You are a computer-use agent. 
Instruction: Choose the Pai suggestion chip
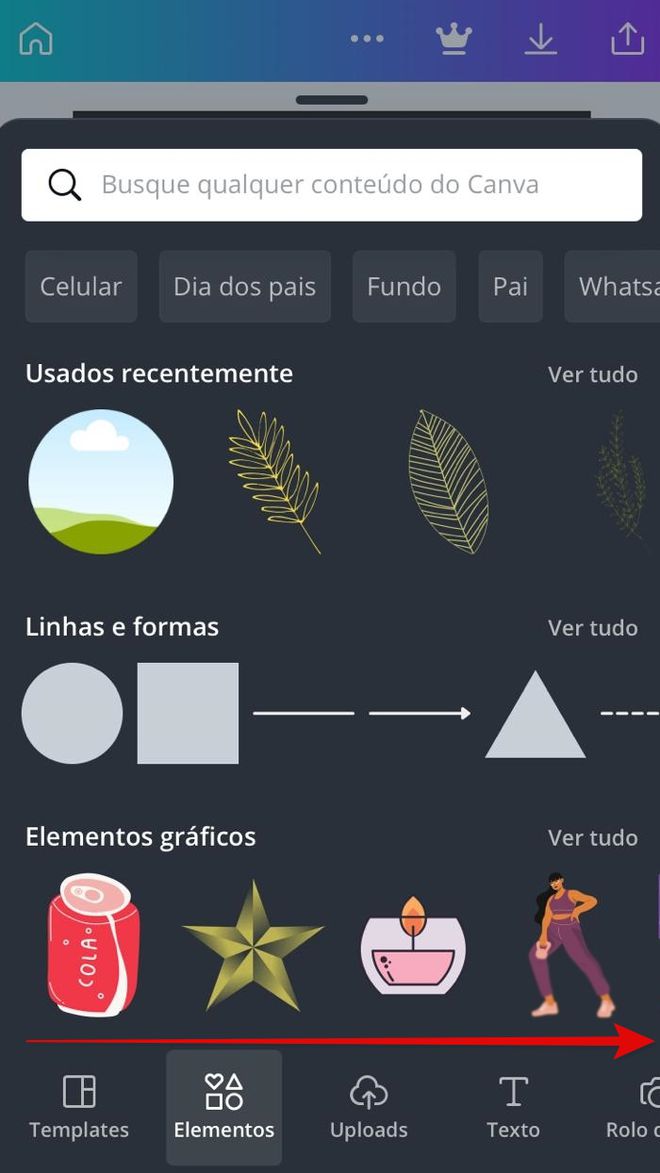pyautogui.click(x=510, y=286)
